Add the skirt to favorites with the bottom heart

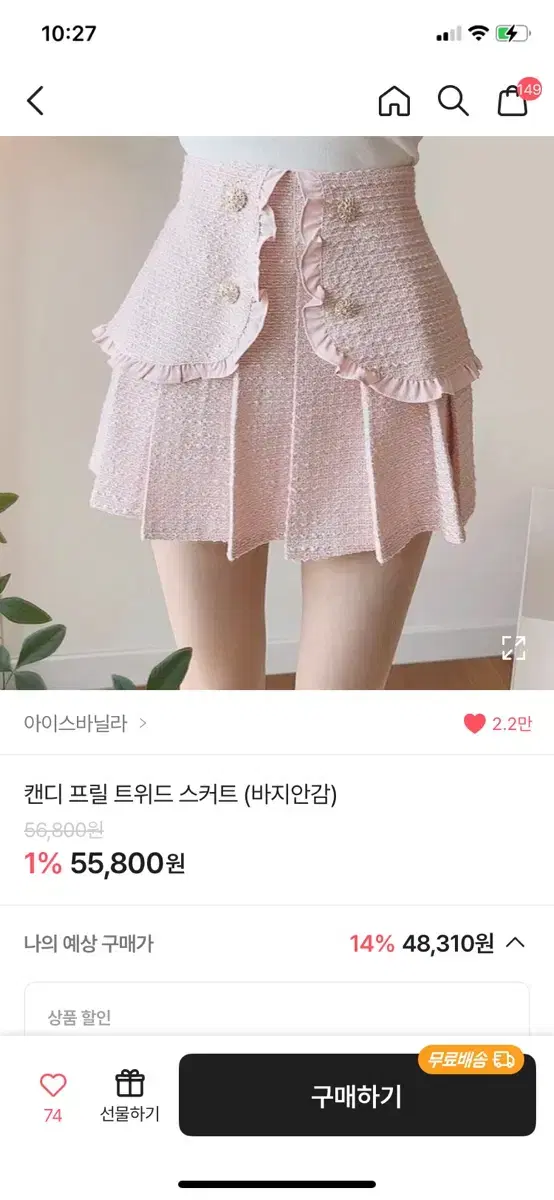pos(52,1095)
